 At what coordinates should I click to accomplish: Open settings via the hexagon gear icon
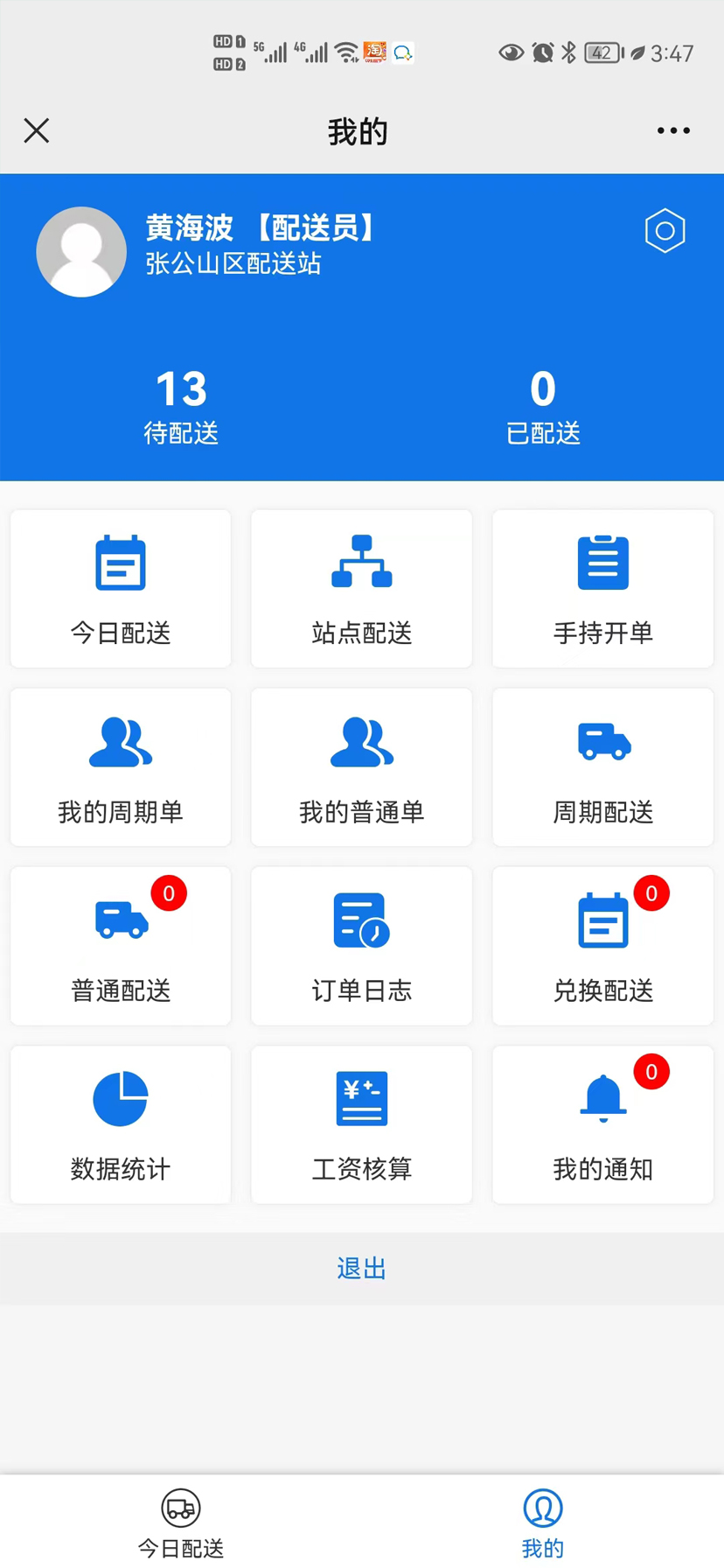(x=665, y=231)
